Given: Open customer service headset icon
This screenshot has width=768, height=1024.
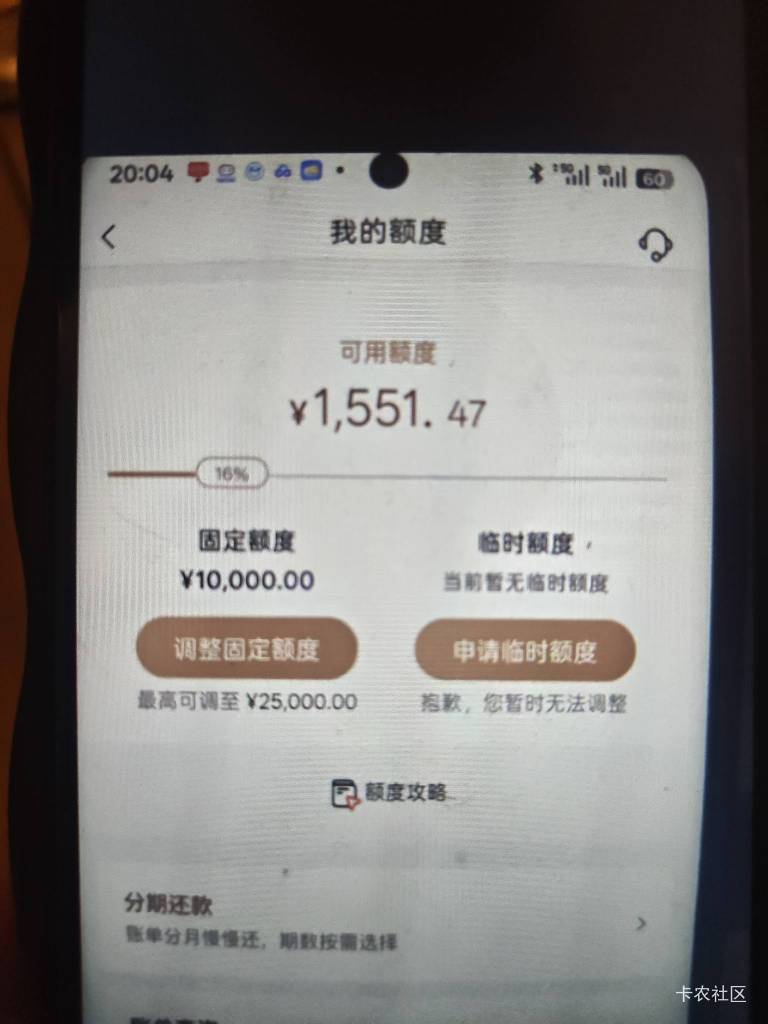Looking at the screenshot, I should 655,245.
